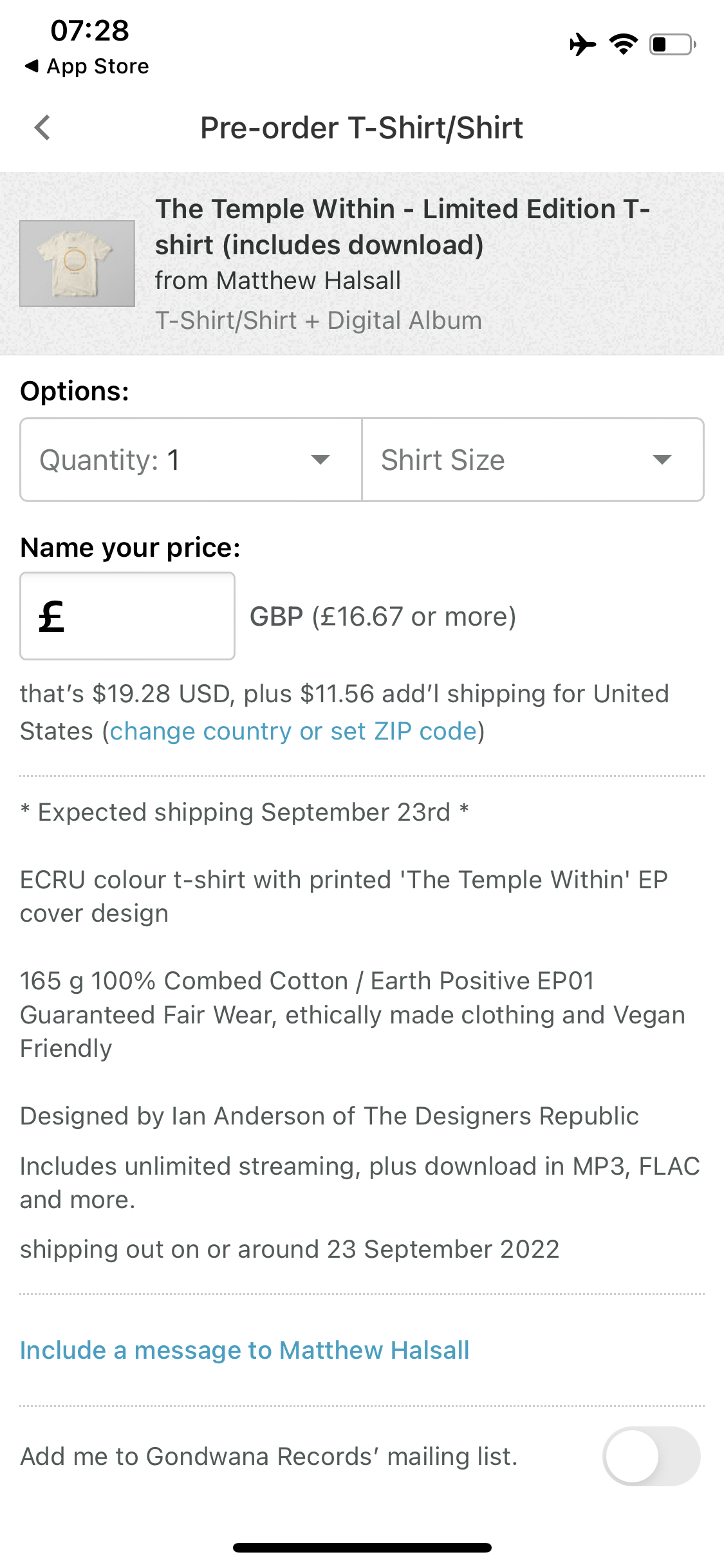Tap the Name your price input field
The height and width of the screenshot is (1568, 724).
127,616
